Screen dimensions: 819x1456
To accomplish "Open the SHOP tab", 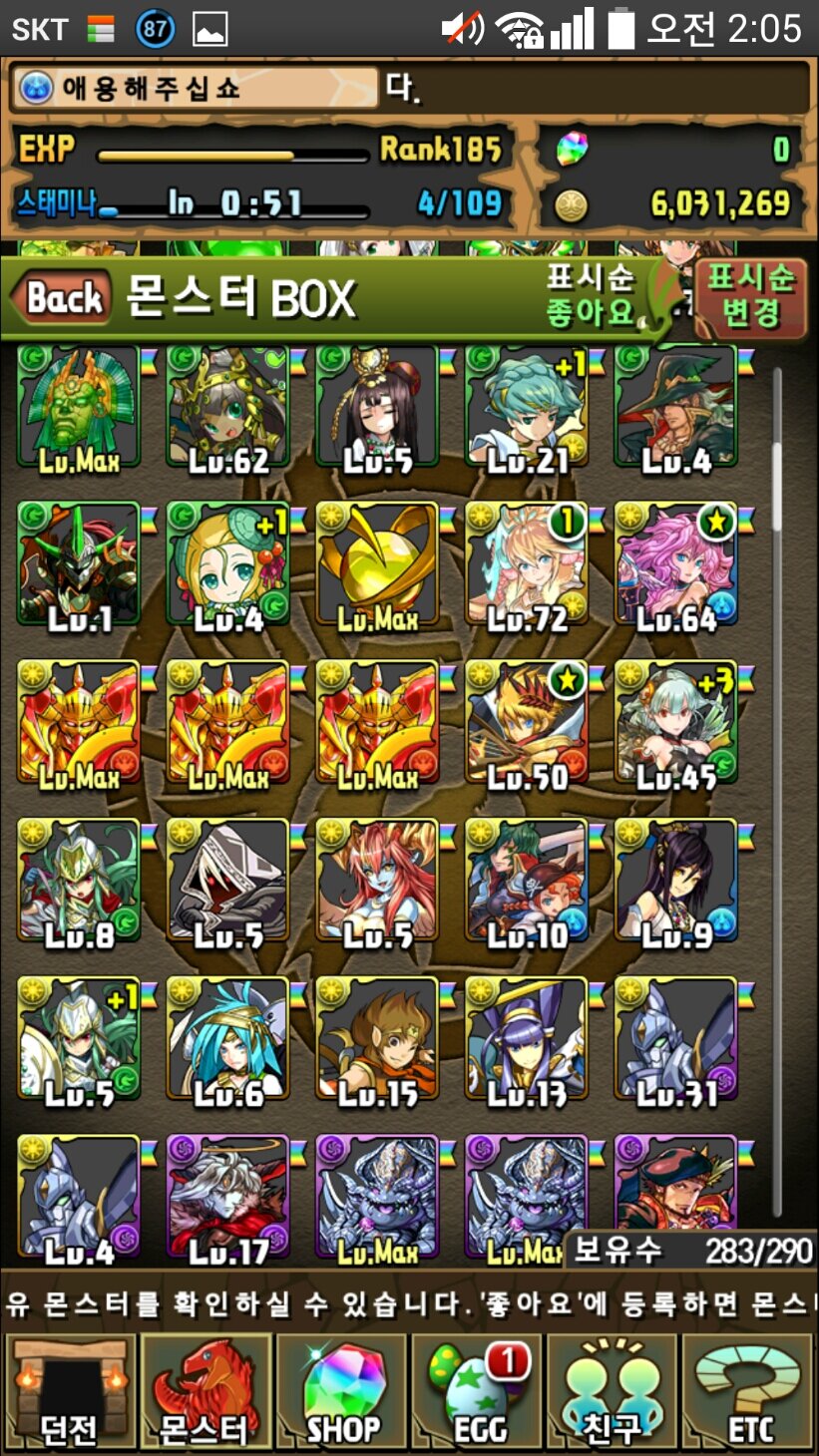I will [x=341, y=1392].
